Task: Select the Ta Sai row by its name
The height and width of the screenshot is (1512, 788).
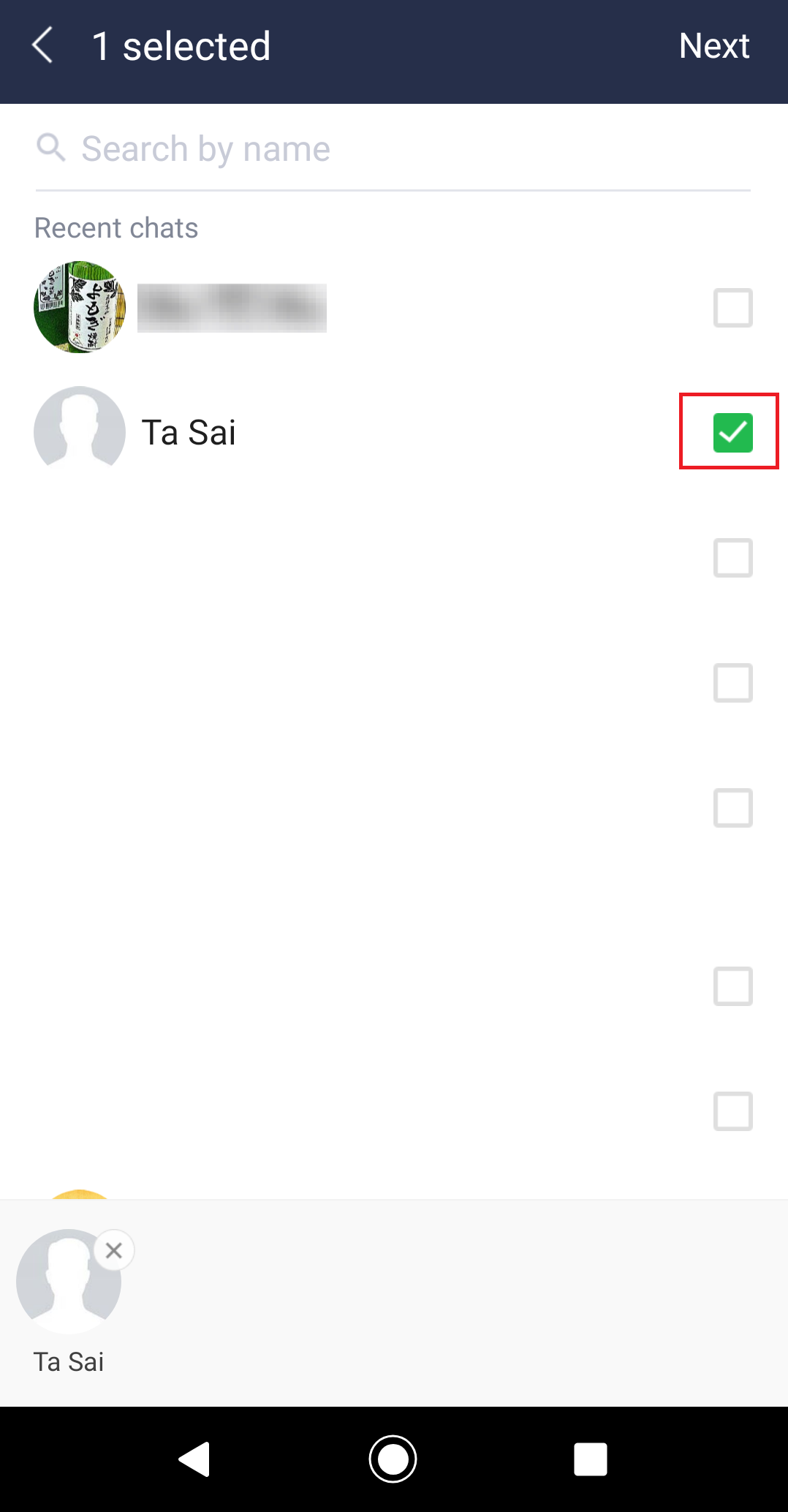Action: click(189, 432)
